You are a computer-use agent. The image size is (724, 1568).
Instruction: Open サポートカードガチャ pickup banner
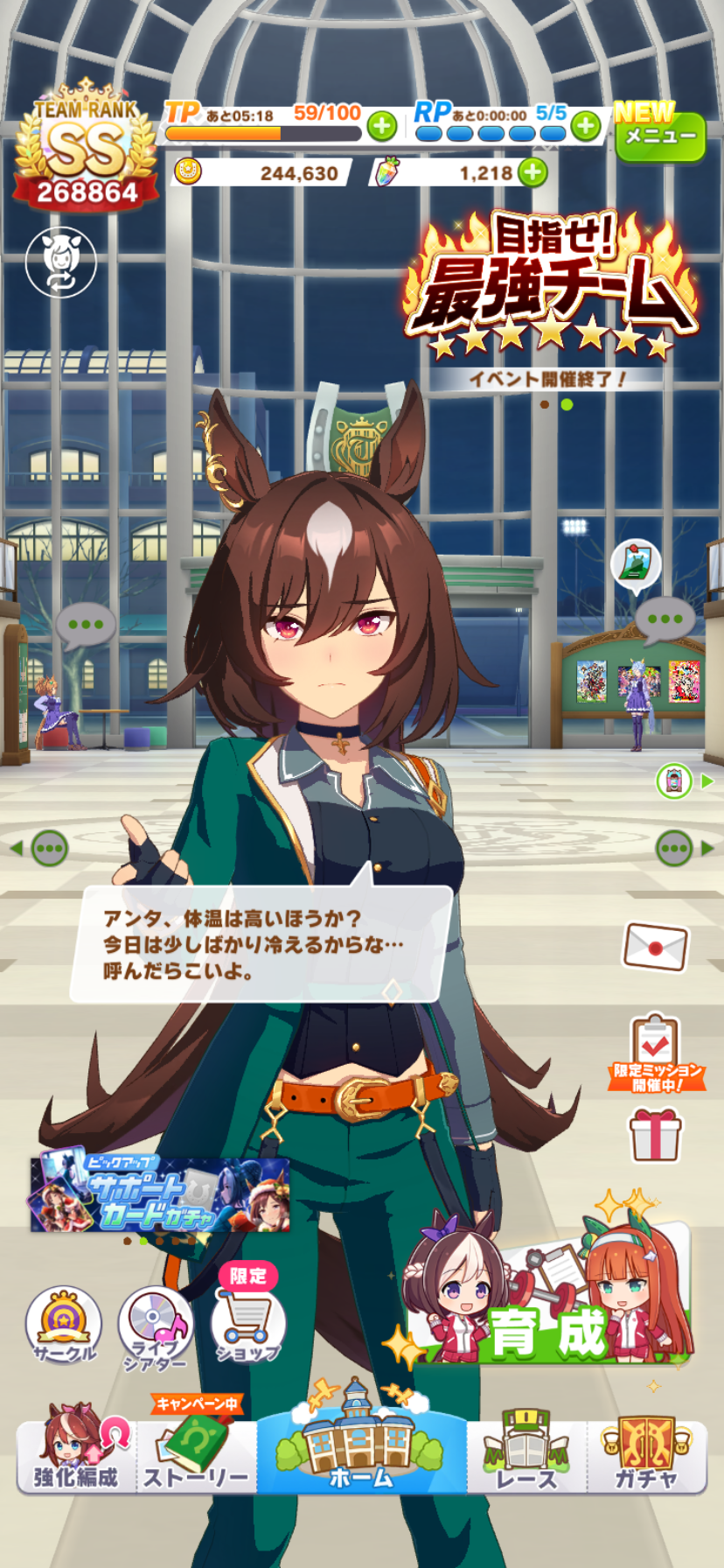coord(160,1193)
